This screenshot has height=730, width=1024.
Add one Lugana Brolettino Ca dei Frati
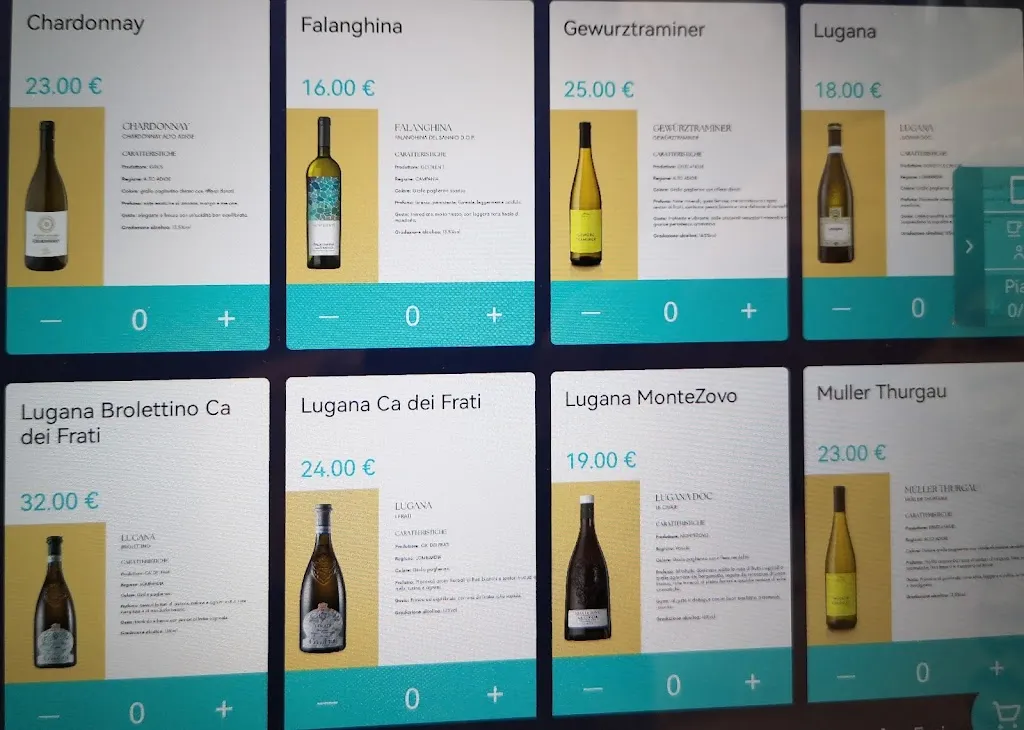(224, 709)
